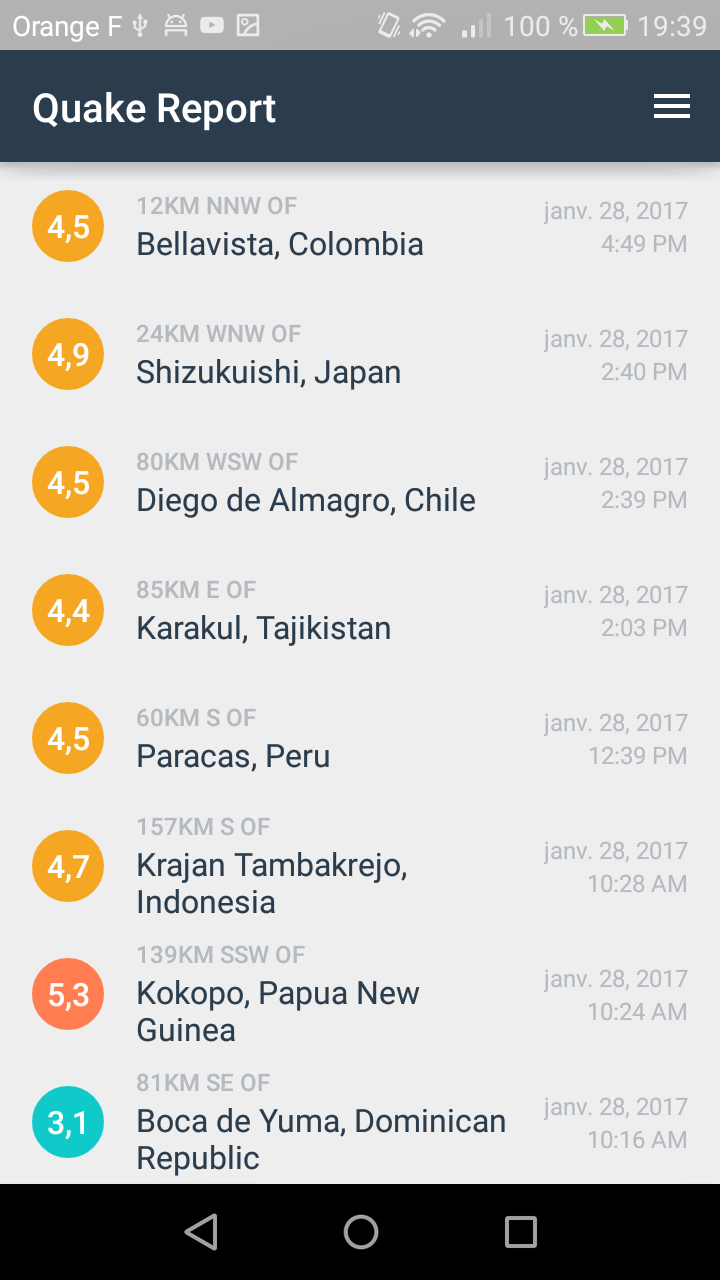
Task: Tap the teal 3,1 magnitude circle for Boca de Yuma
Action: 67,1122
